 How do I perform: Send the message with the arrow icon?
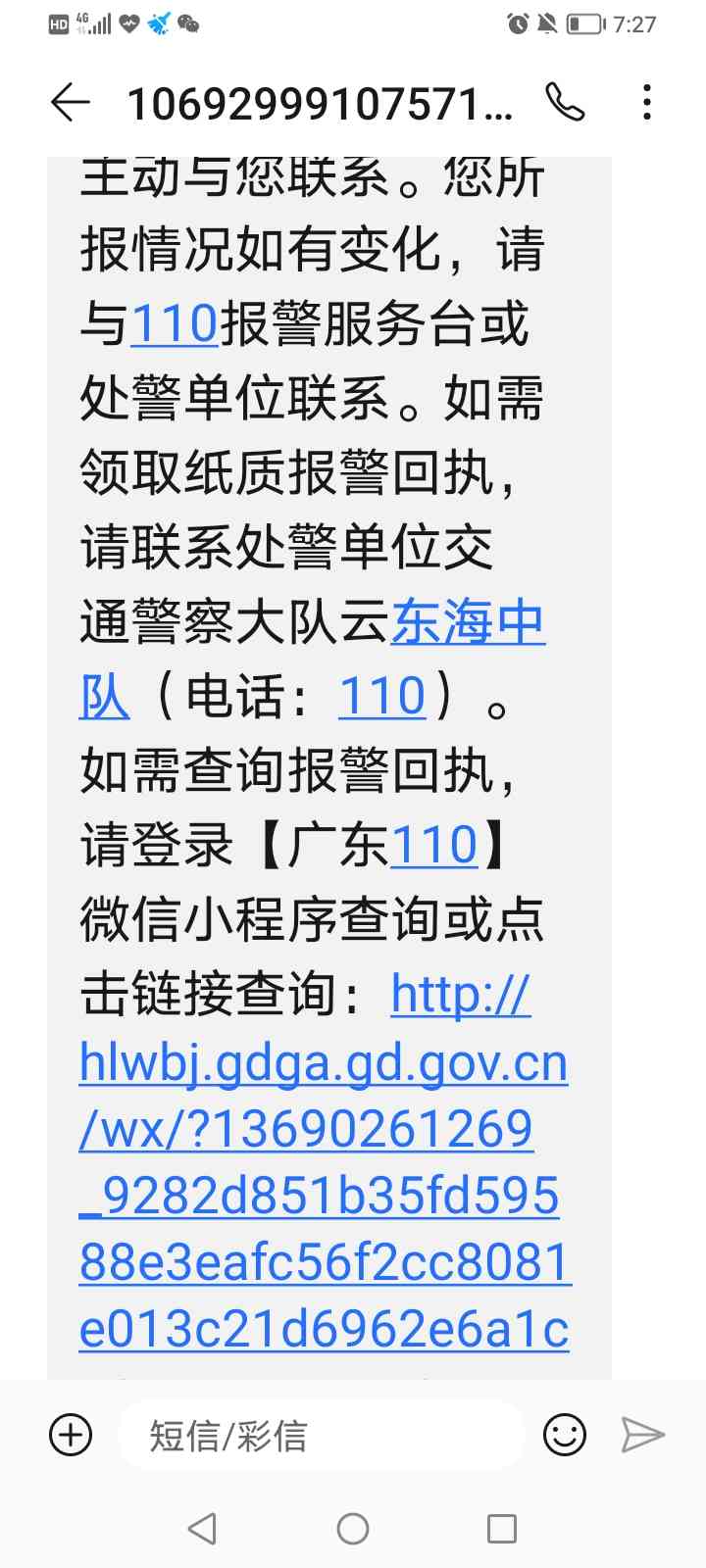[x=643, y=1436]
